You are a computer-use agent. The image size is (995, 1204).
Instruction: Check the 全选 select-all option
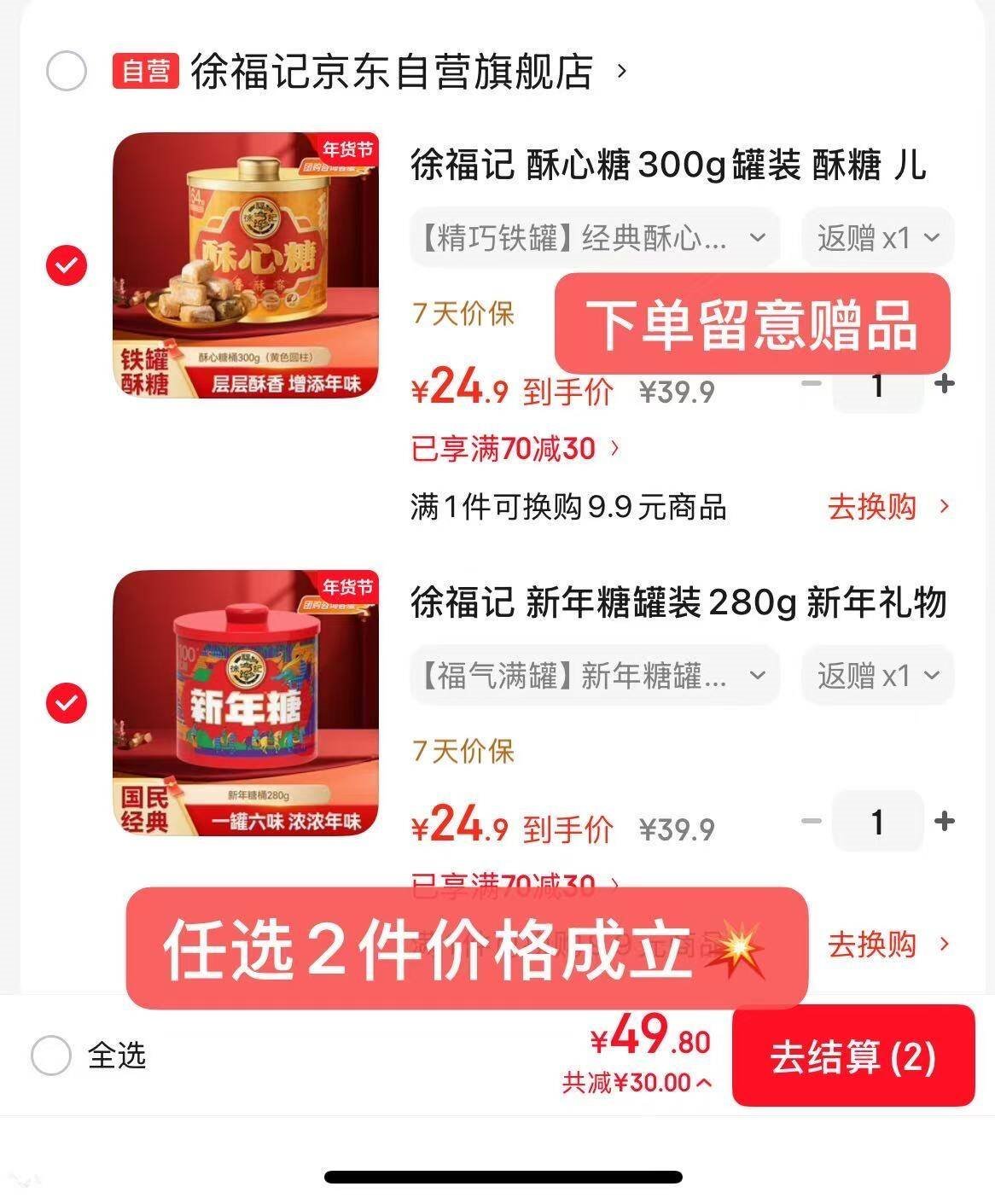click(51, 1056)
